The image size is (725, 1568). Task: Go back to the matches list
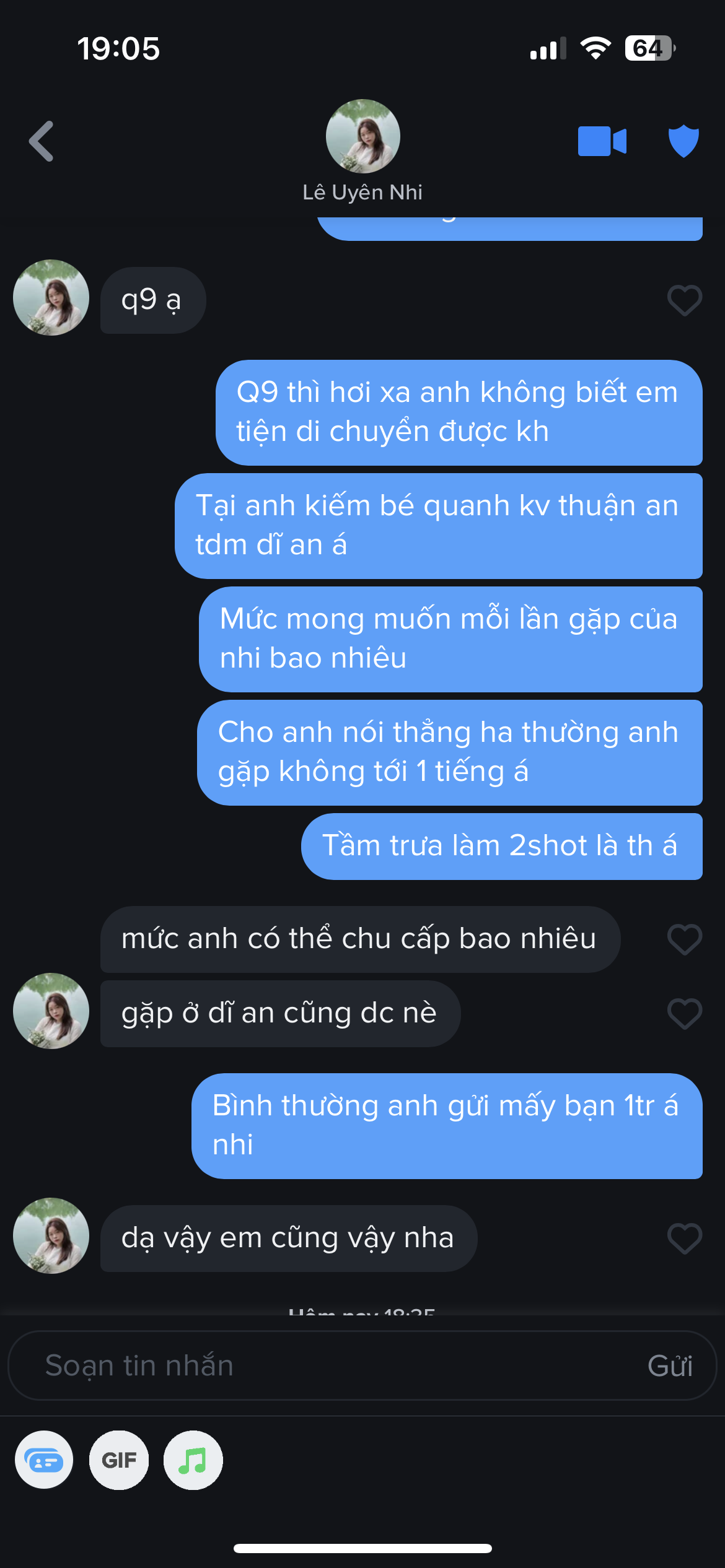[42, 141]
